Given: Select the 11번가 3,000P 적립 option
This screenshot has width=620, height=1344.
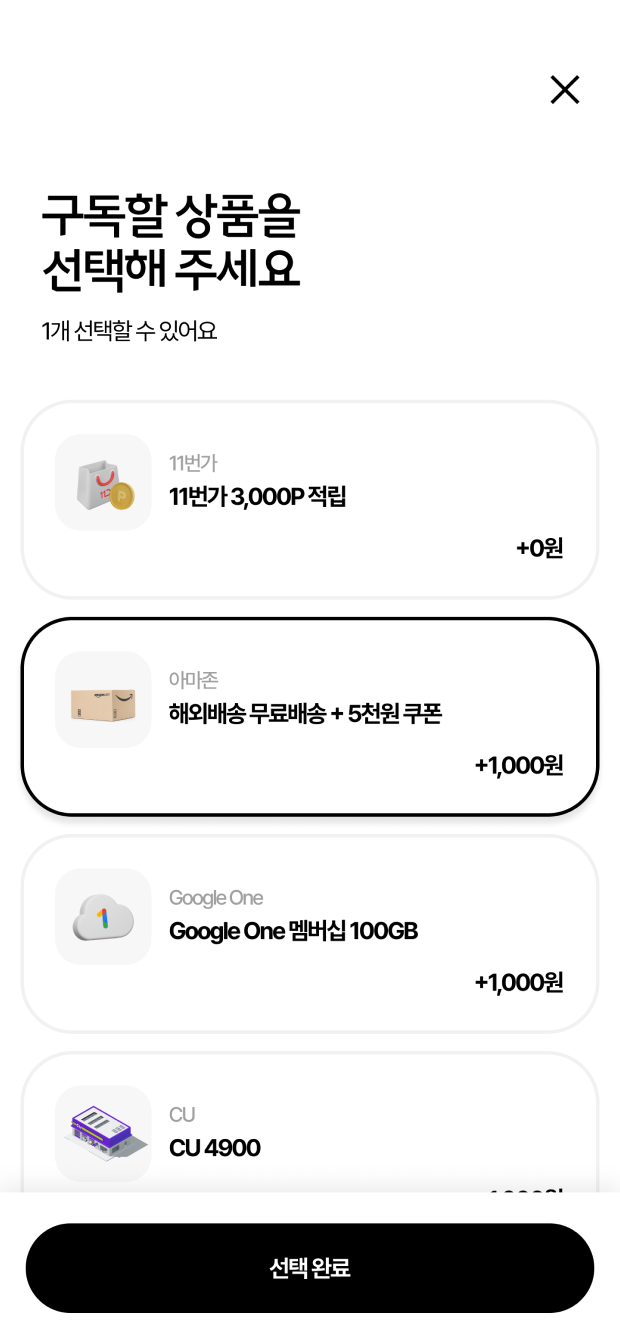Looking at the screenshot, I should tap(310, 500).
